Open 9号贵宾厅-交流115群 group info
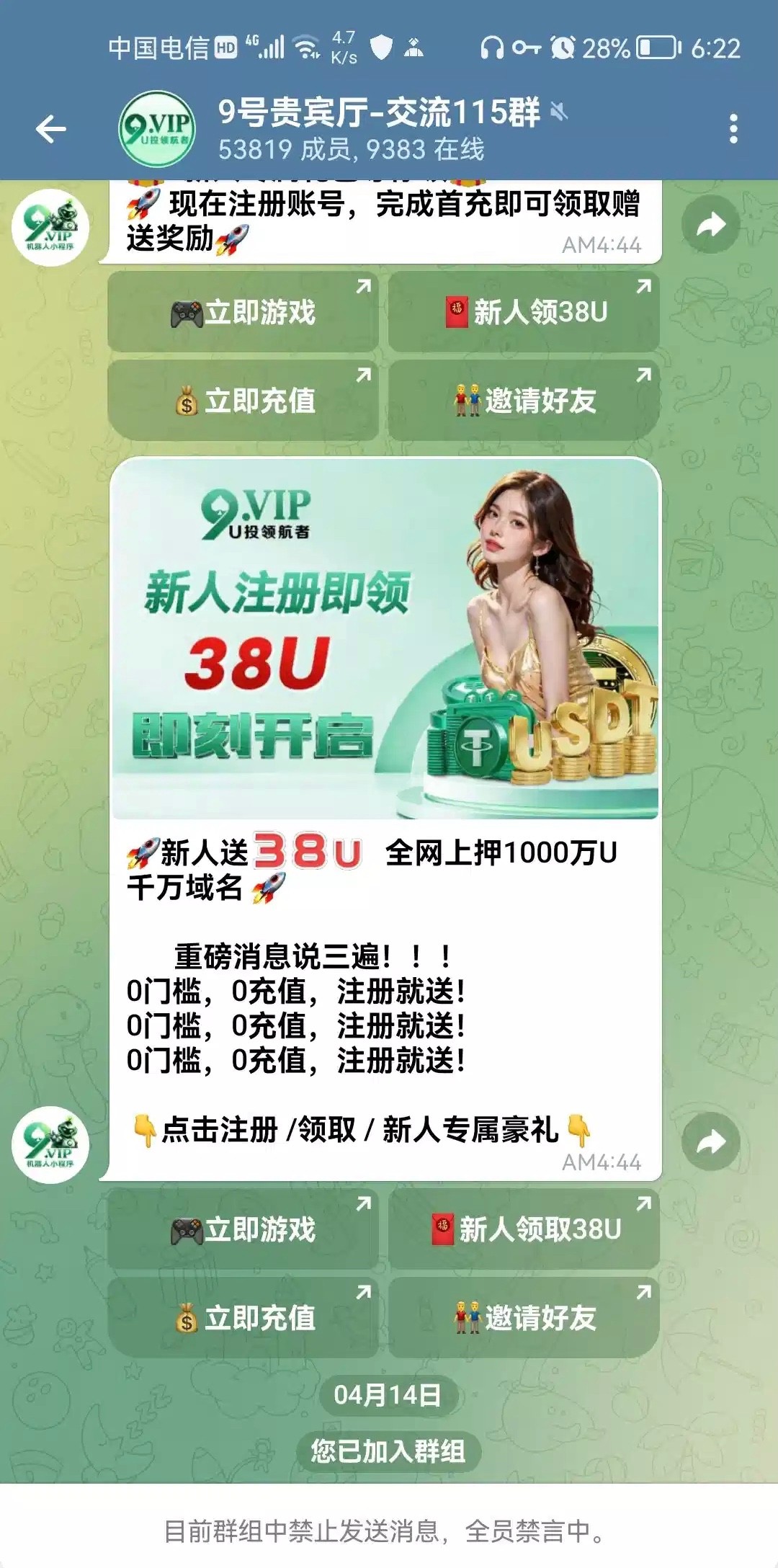 point(377,130)
